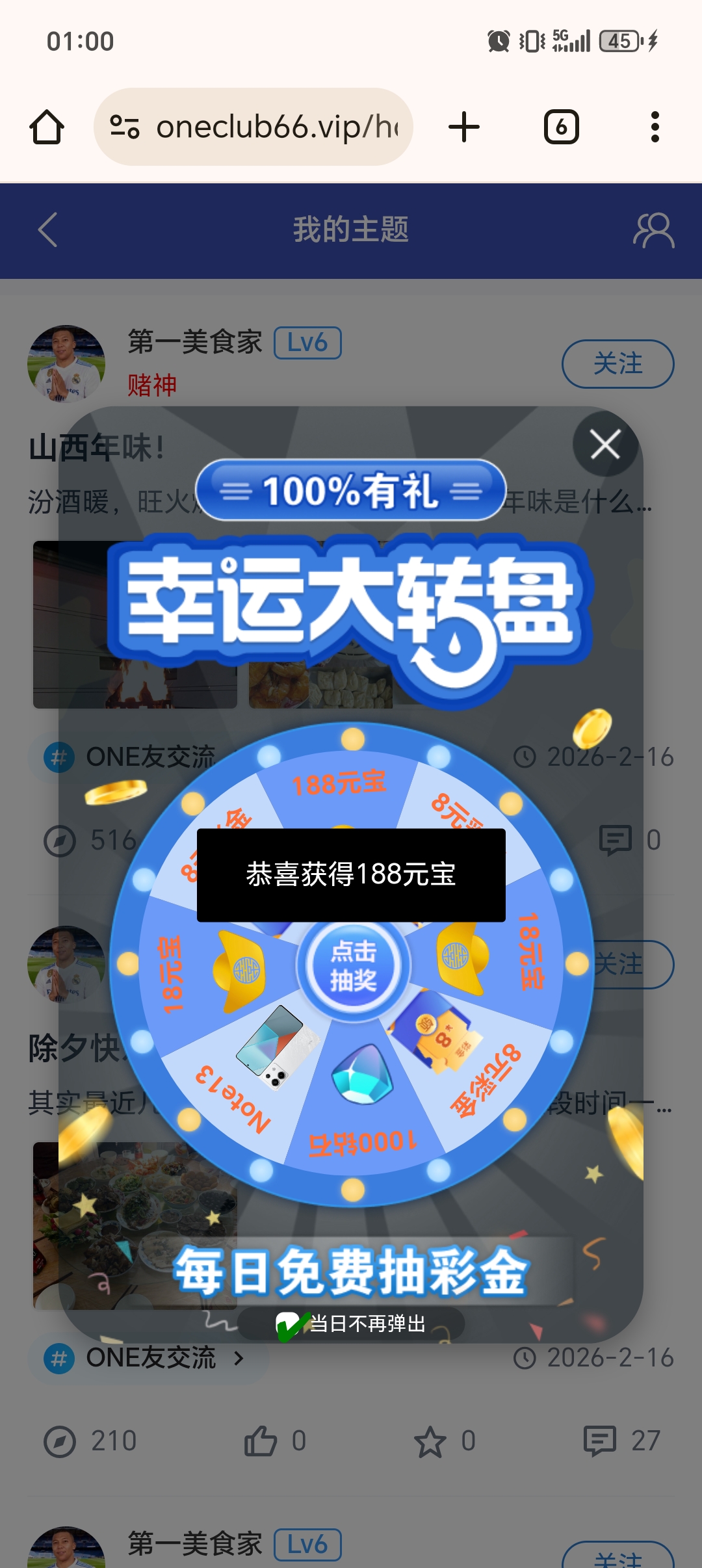The height and width of the screenshot is (1568, 702).
Task: Tap the comment bubble icon showing 27
Action: (x=601, y=1440)
